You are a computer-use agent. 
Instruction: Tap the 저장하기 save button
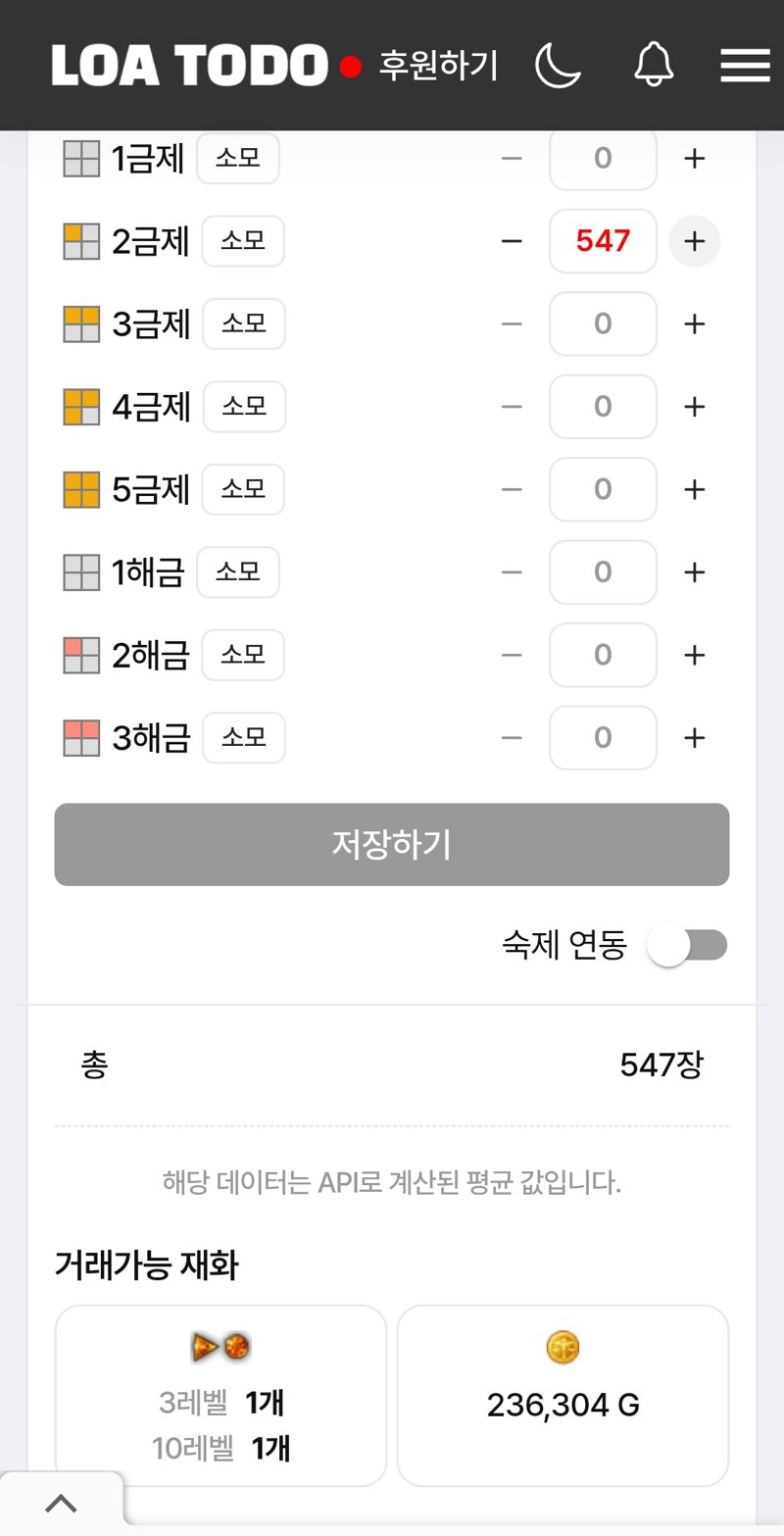point(392,845)
